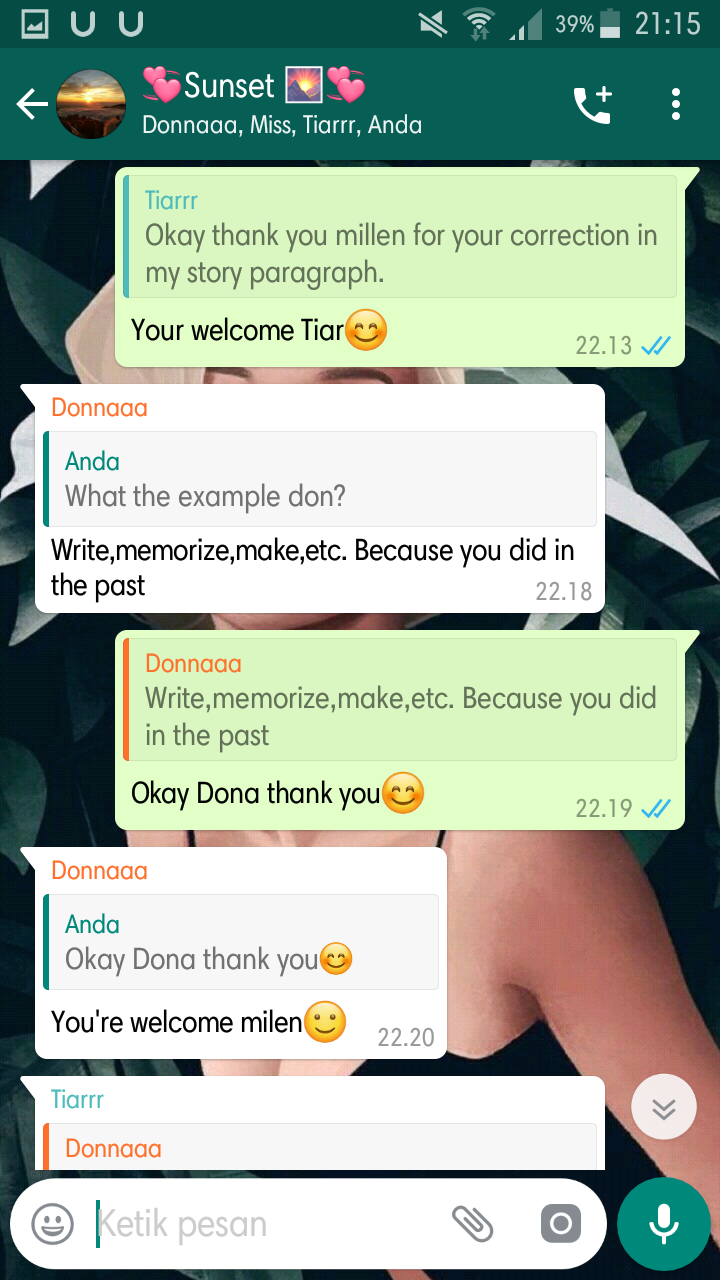
Task: Attach a file with the paperclip
Action: click(x=473, y=1224)
